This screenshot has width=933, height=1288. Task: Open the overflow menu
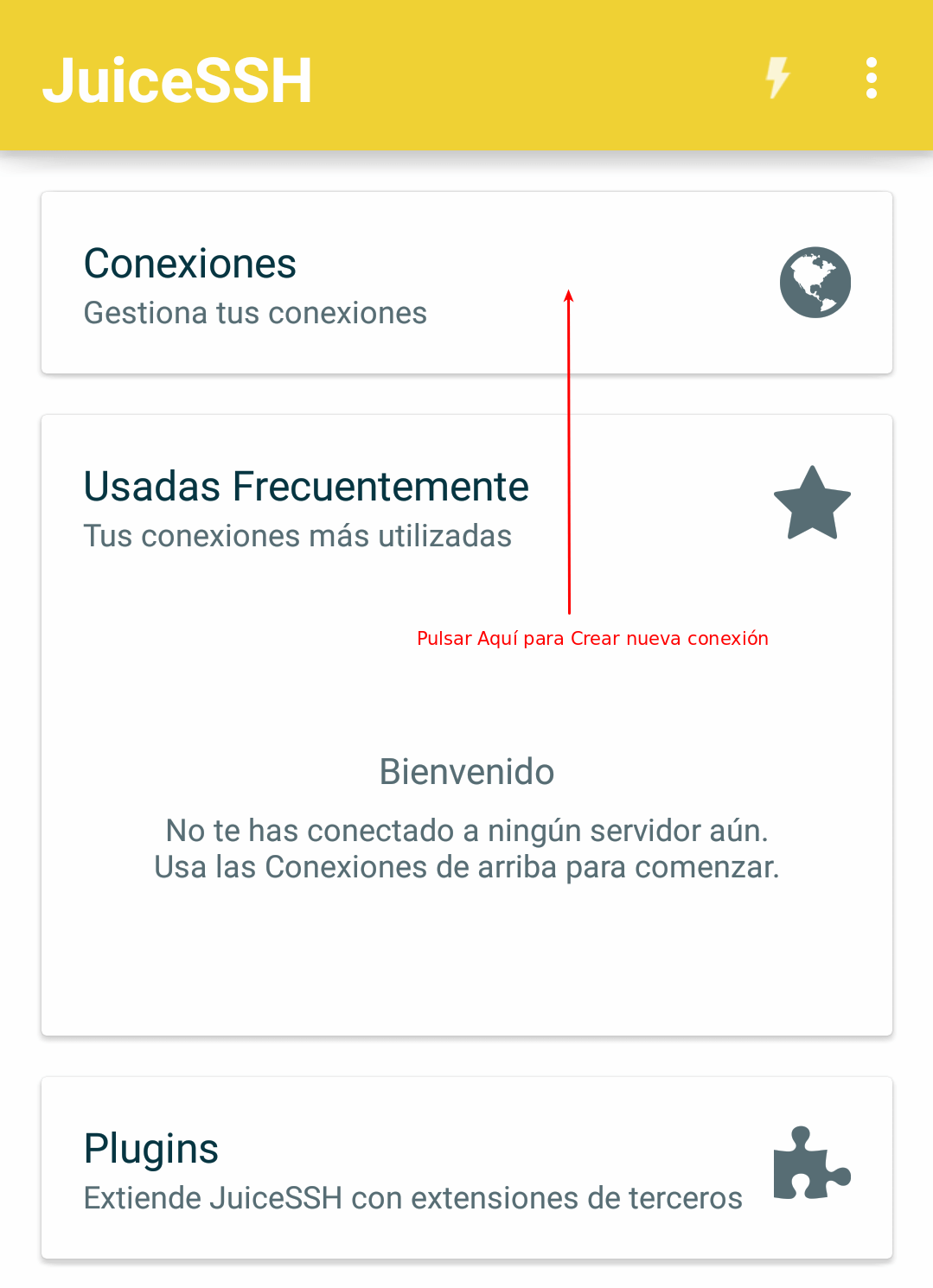coord(871,79)
